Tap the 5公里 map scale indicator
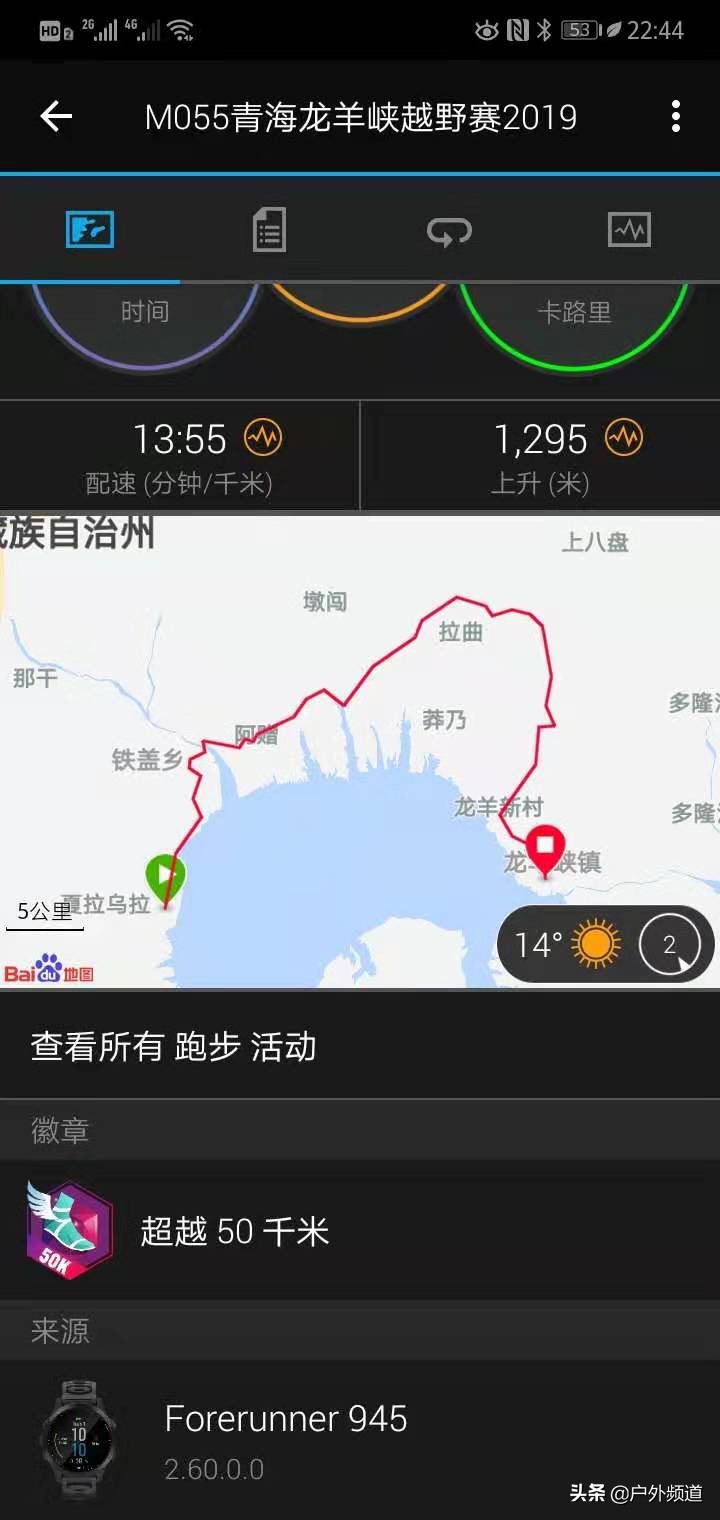 [x=43, y=911]
